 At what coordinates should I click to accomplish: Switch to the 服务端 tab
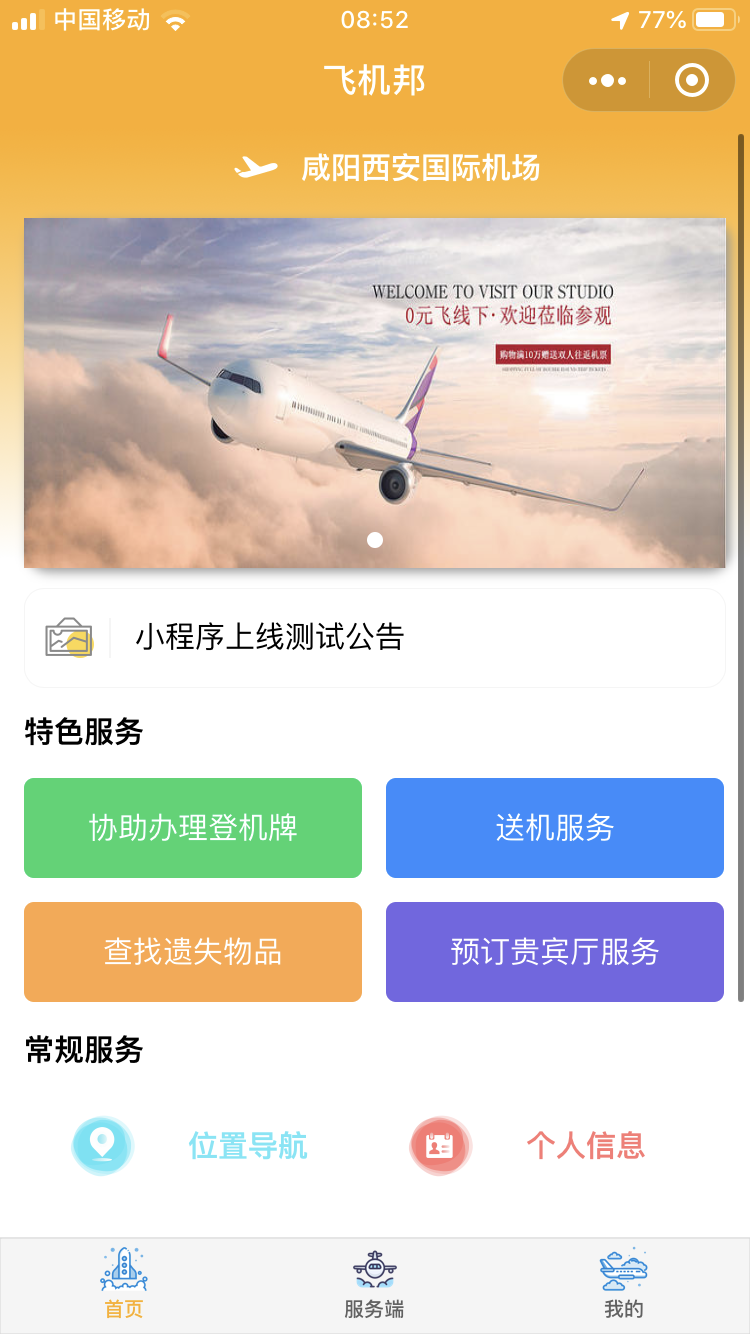(374, 1284)
